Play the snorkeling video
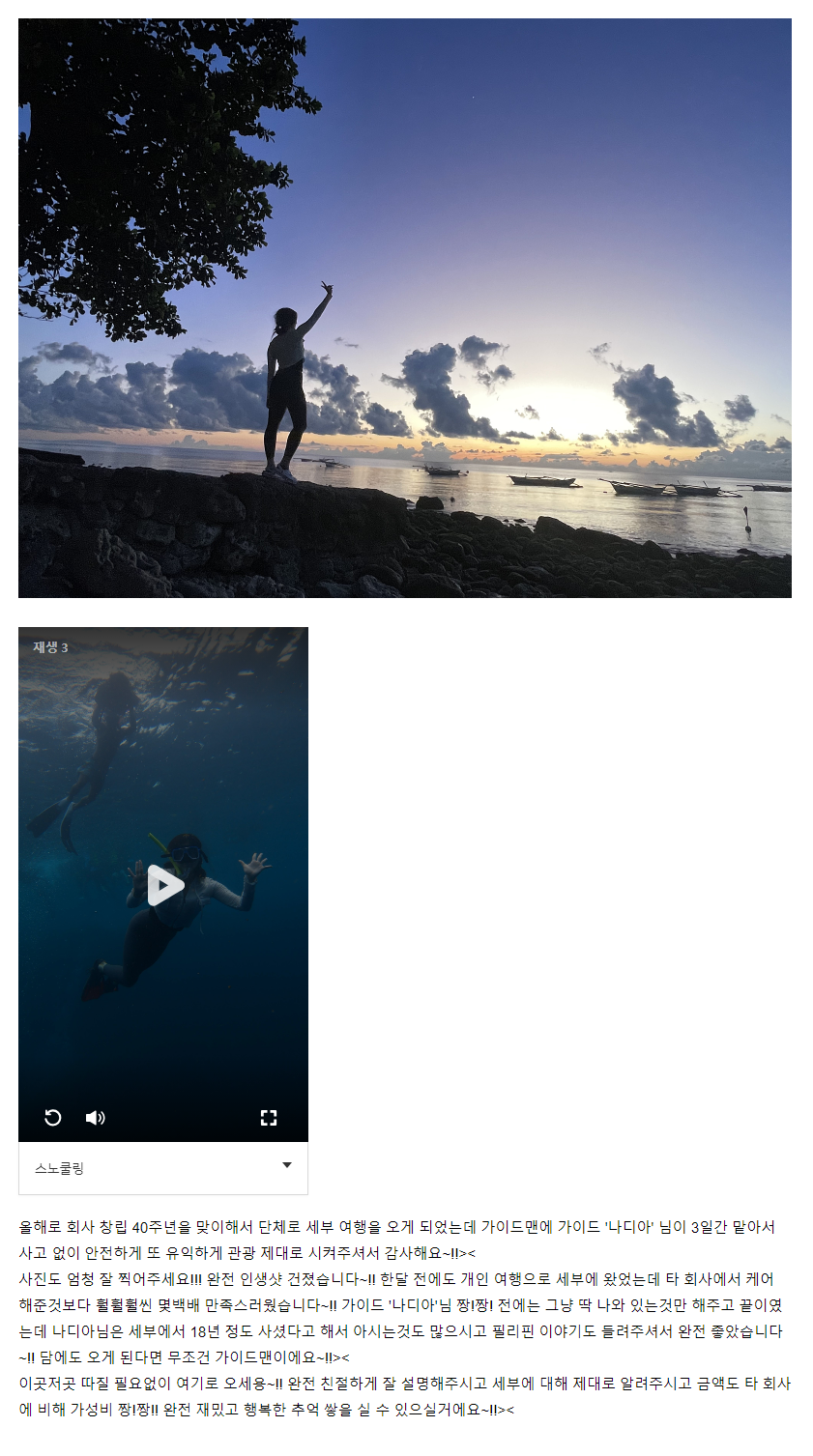The width and height of the screenshot is (813, 1456). pos(165,885)
